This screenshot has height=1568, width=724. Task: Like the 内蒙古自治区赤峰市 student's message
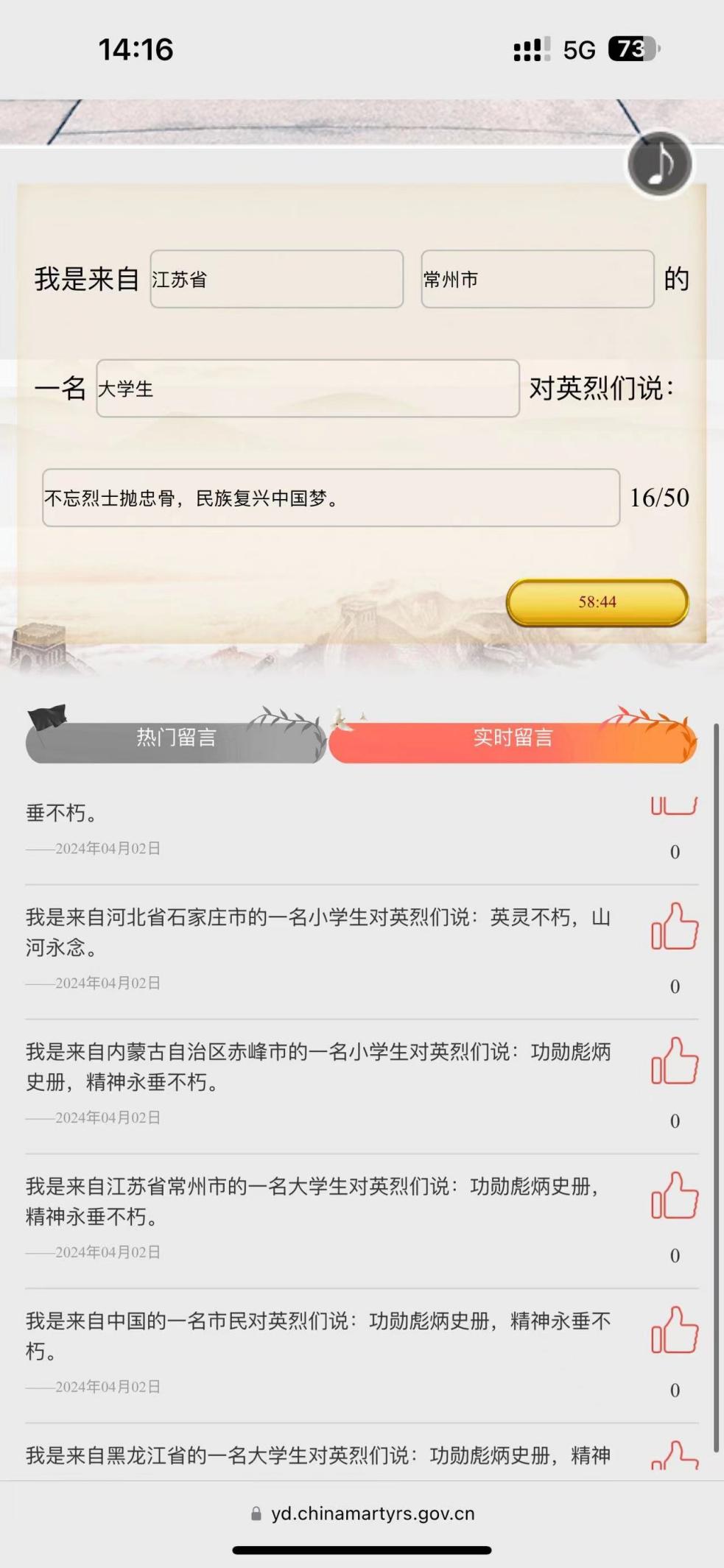tap(674, 1062)
